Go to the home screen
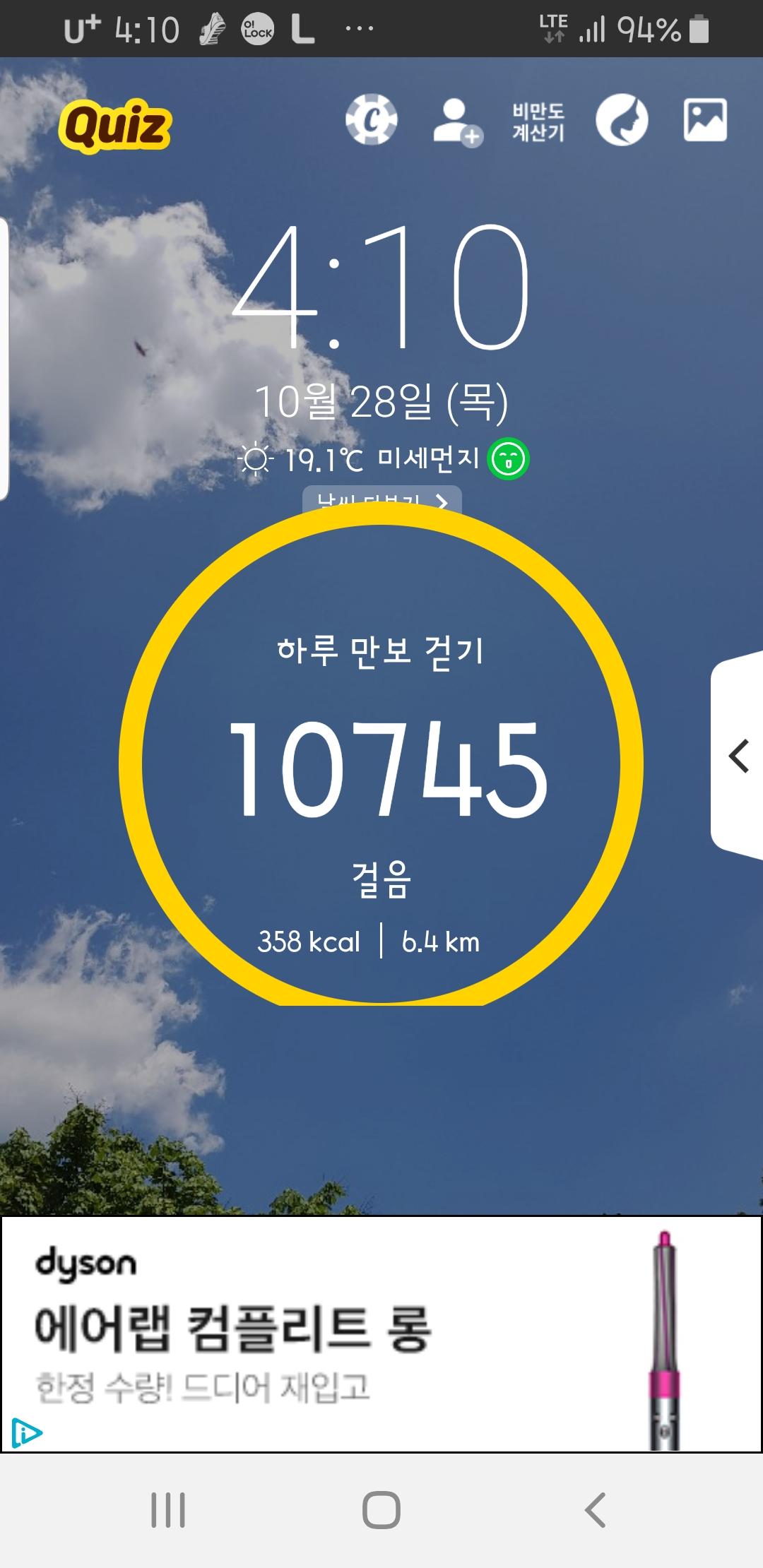Image resolution: width=763 pixels, height=1568 pixels. 381,1510
